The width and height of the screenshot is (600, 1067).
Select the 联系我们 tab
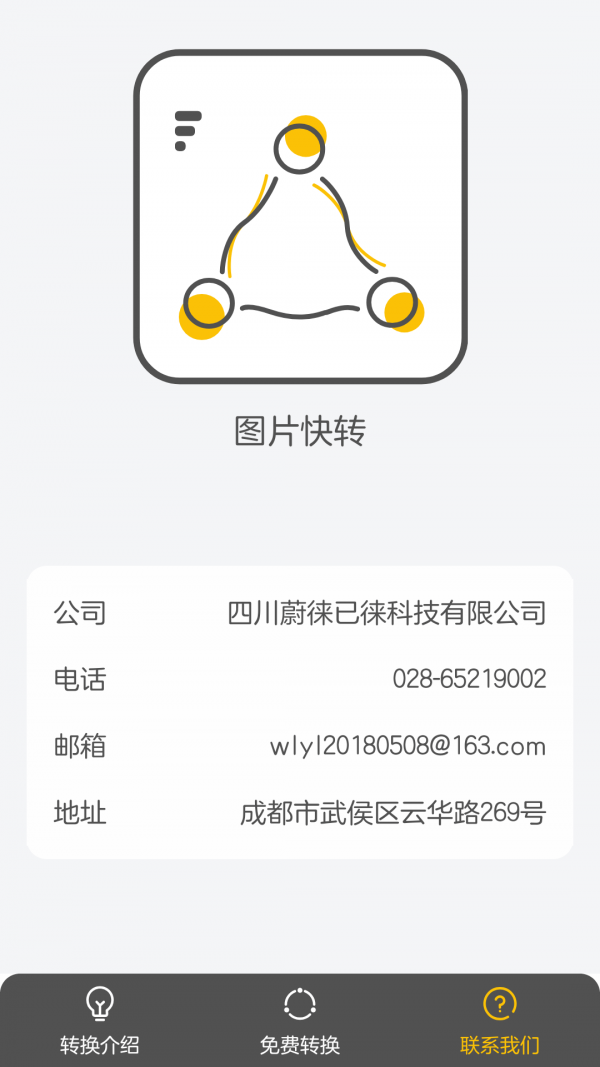pyautogui.click(x=500, y=1020)
